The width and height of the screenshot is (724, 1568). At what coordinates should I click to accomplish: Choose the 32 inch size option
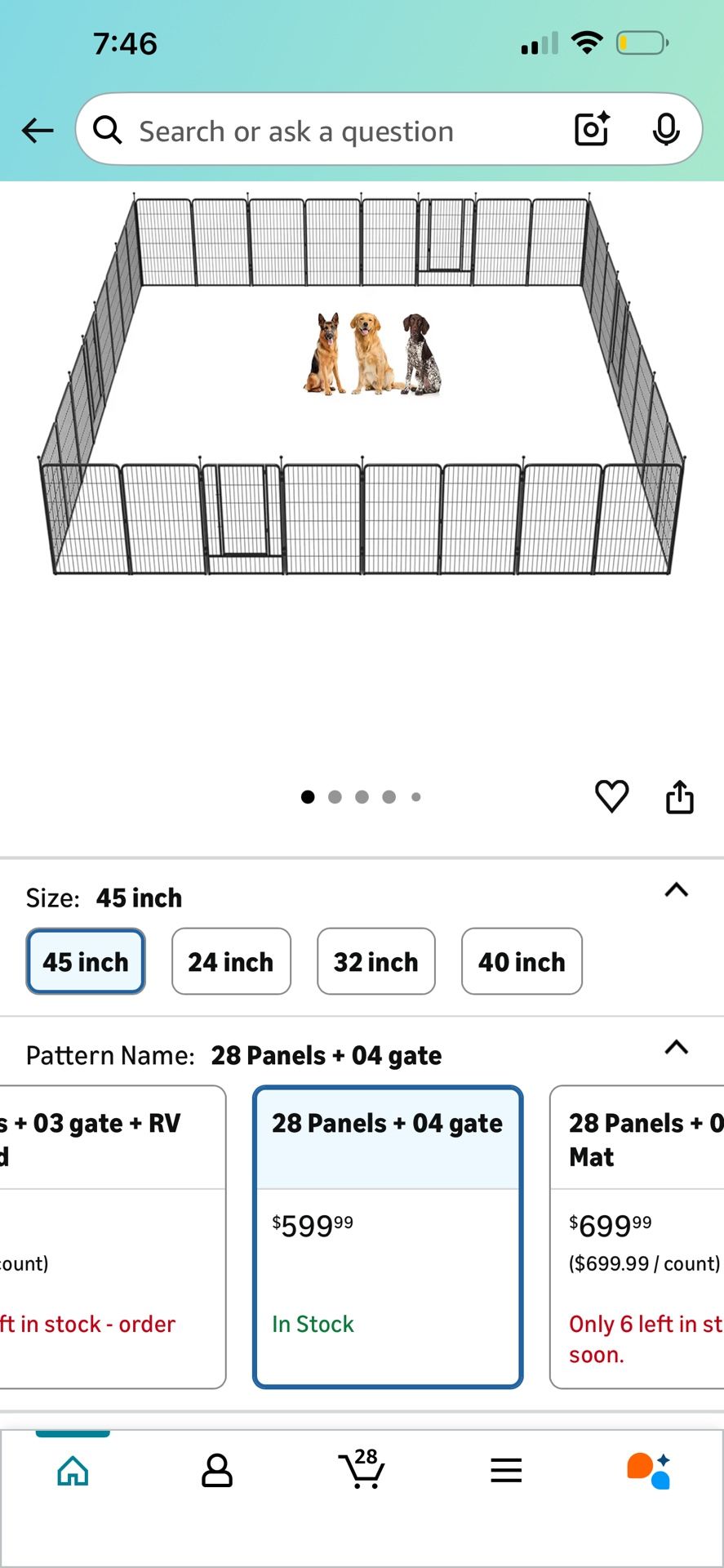pyautogui.click(x=376, y=962)
